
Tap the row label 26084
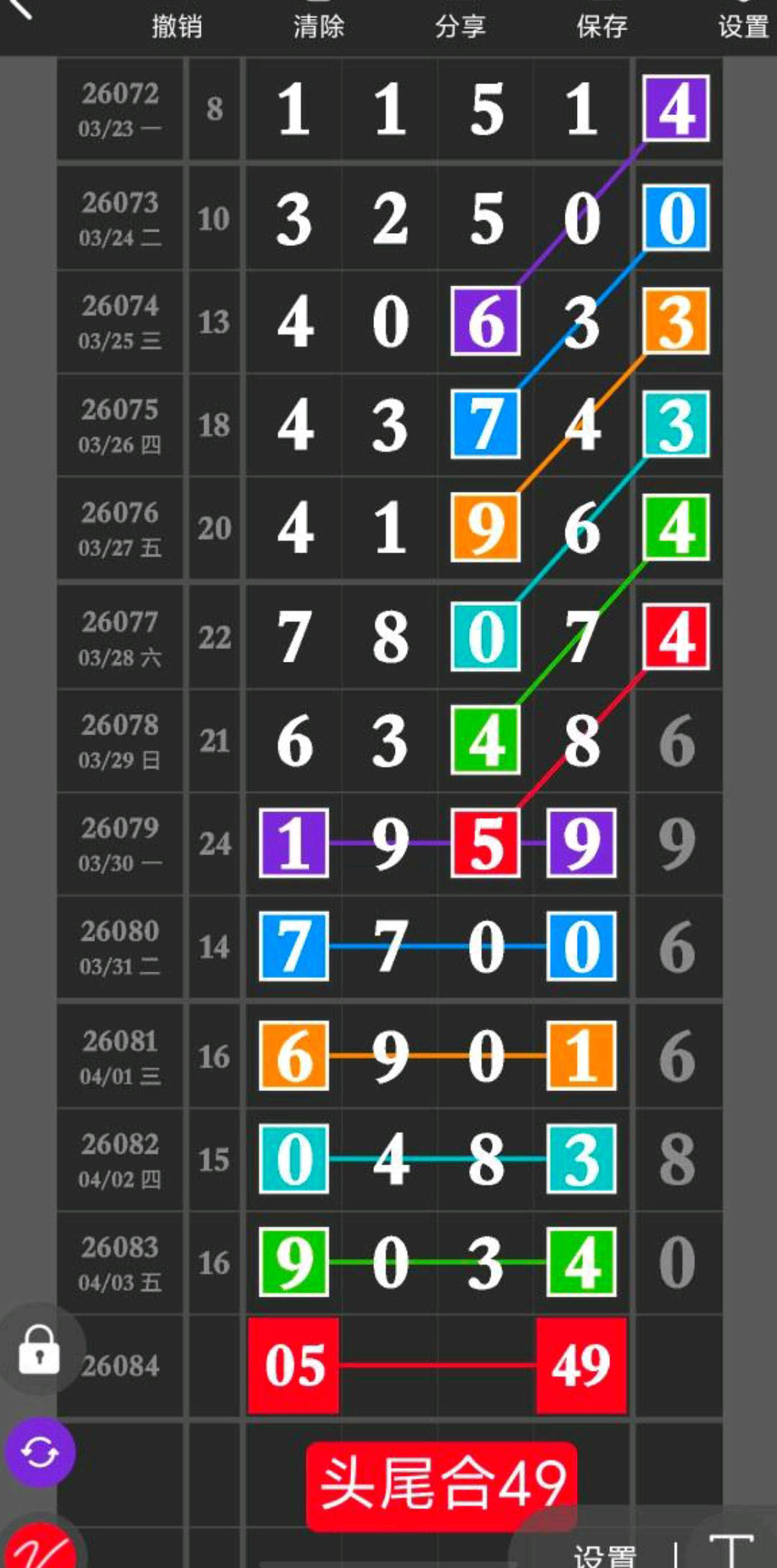[x=120, y=1367]
